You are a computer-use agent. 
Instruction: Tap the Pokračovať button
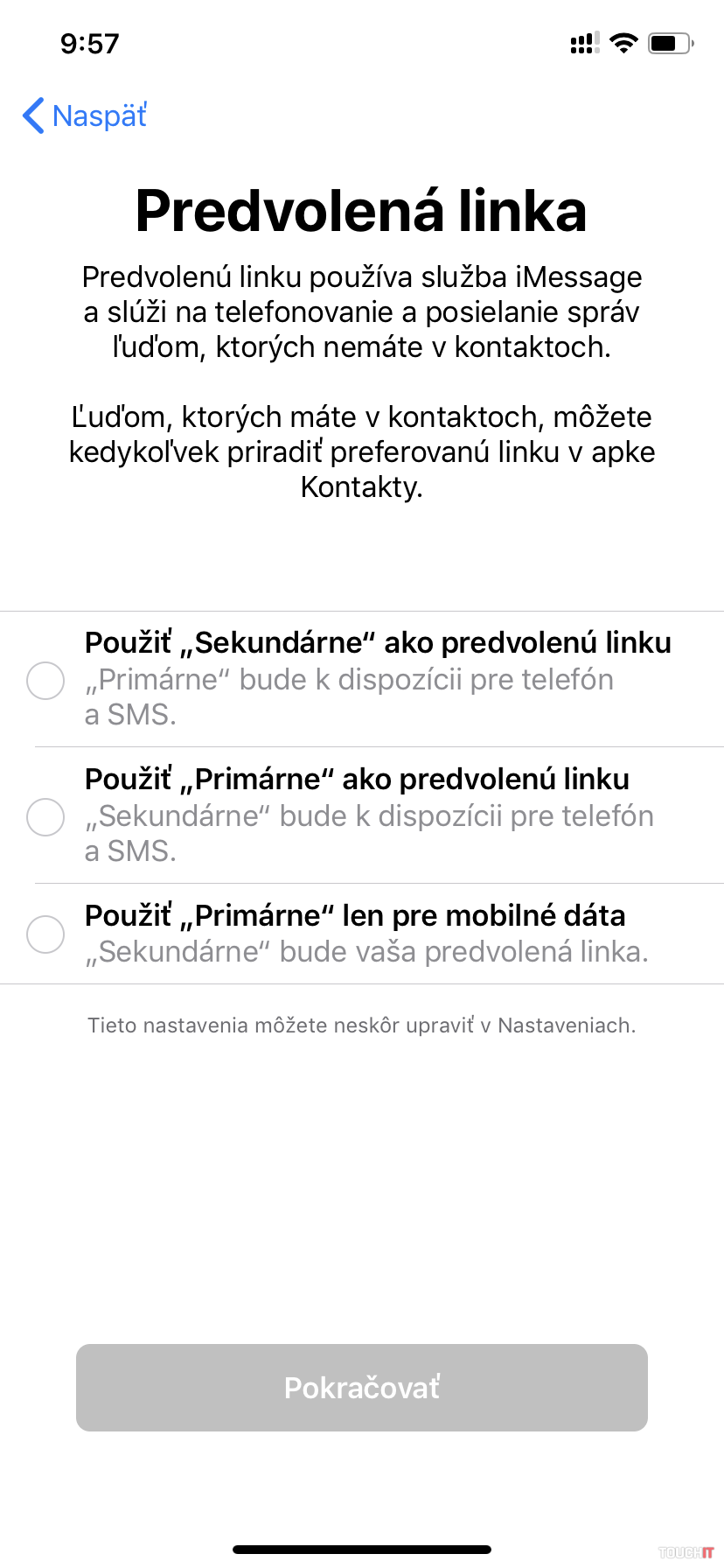pyautogui.click(x=361, y=1387)
